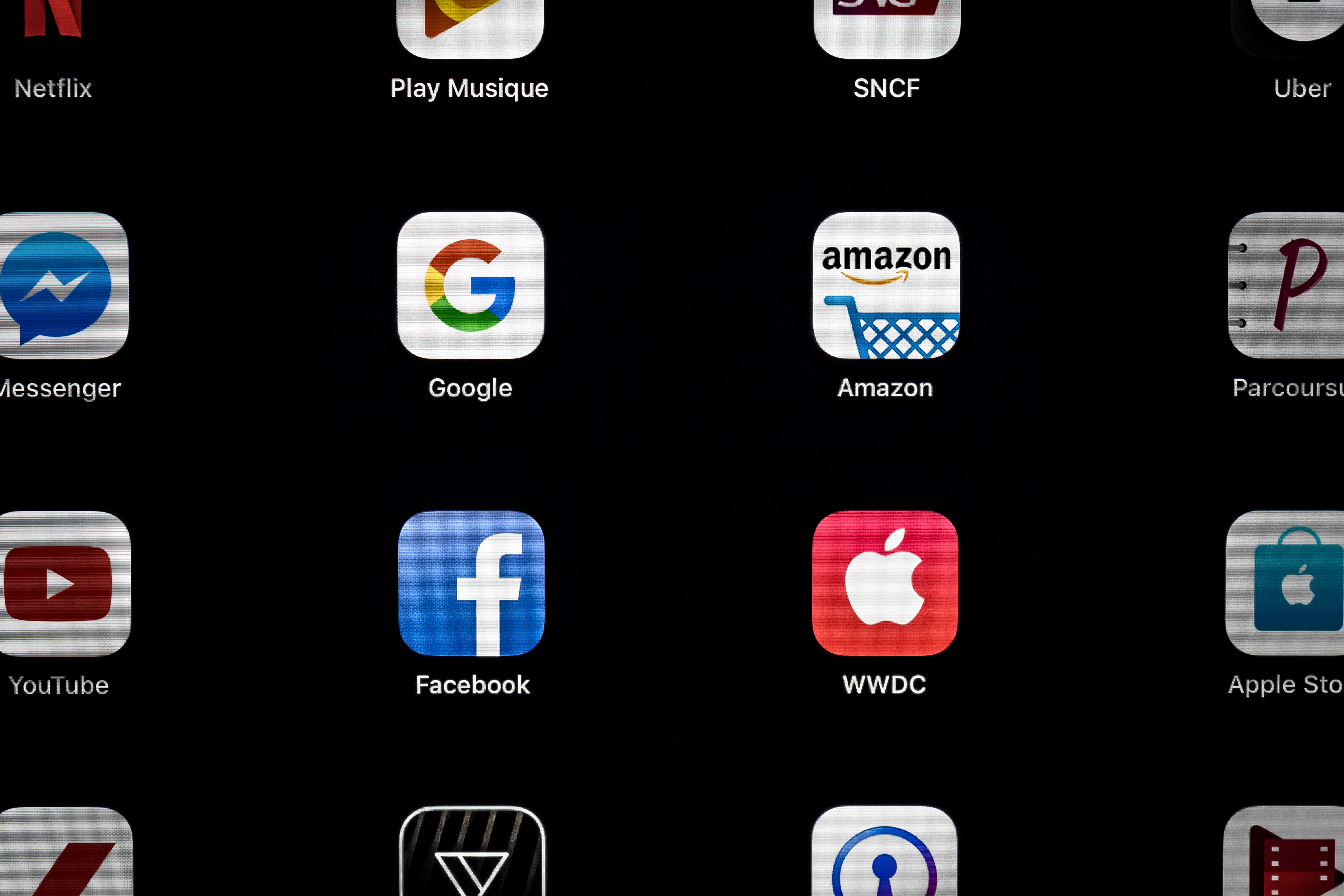This screenshot has width=1344, height=896.
Task: Open the Amazon shopping app
Action: coord(886,285)
